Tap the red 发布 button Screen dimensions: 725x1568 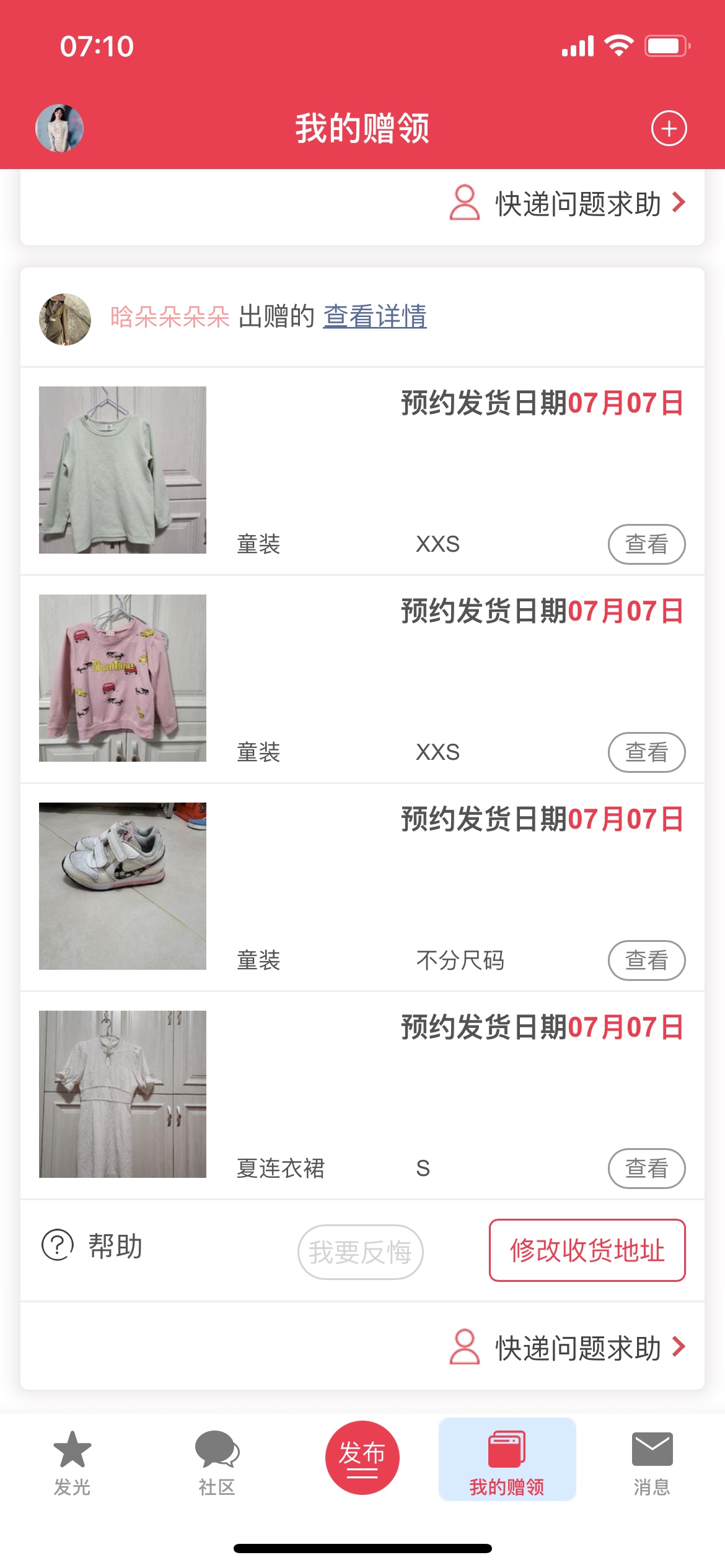click(x=362, y=1457)
